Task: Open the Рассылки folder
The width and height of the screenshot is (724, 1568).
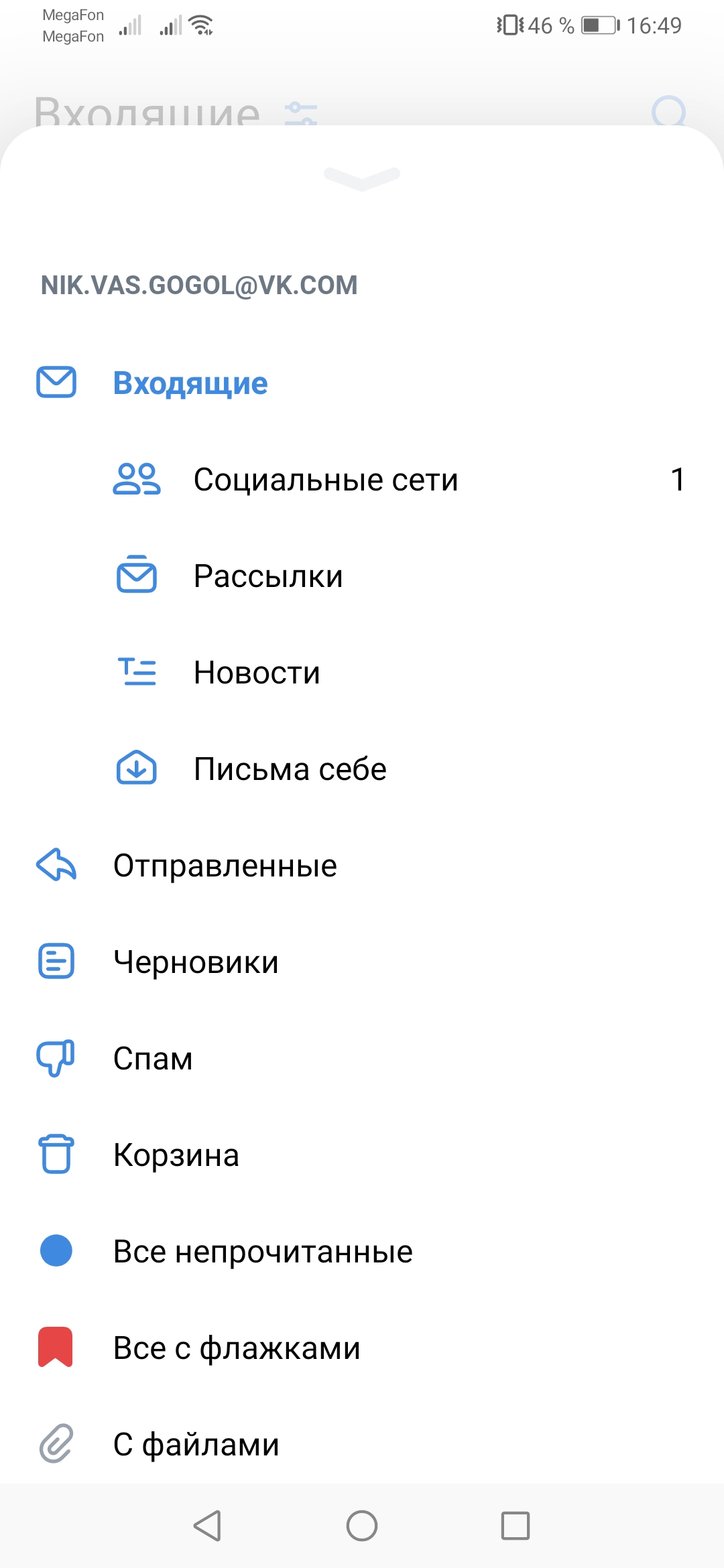Action: (x=268, y=576)
